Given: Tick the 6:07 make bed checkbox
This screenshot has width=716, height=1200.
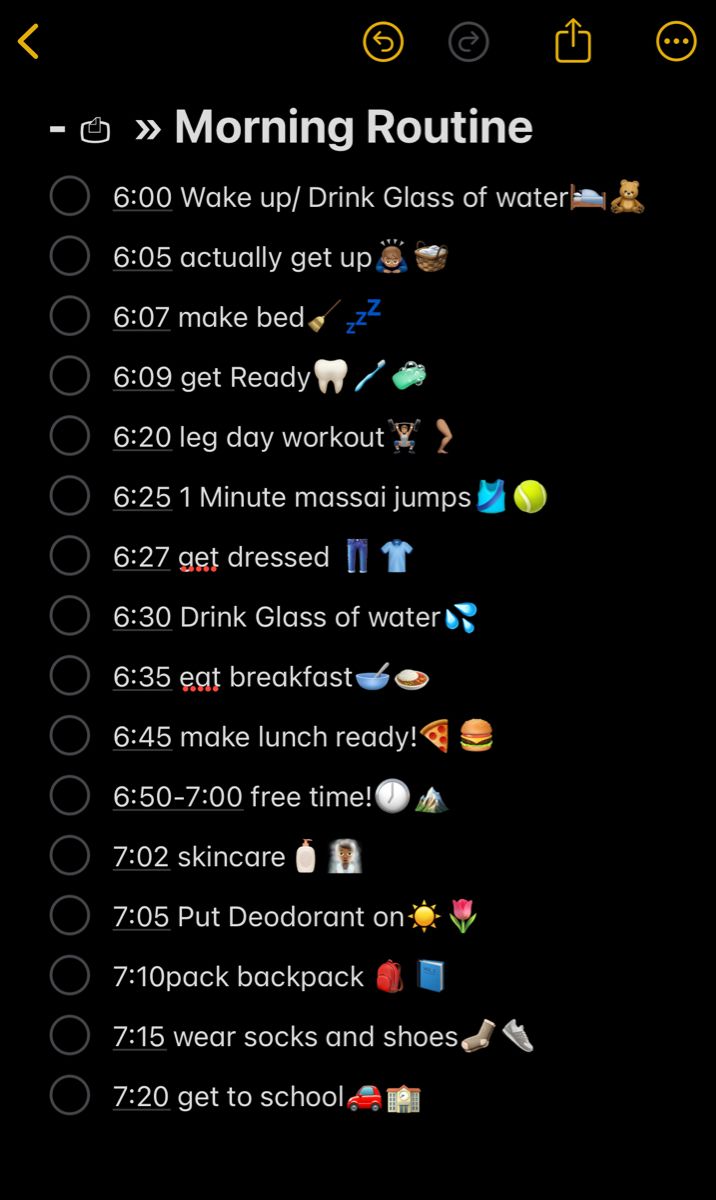Looking at the screenshot, I should (x=70, y=316).
